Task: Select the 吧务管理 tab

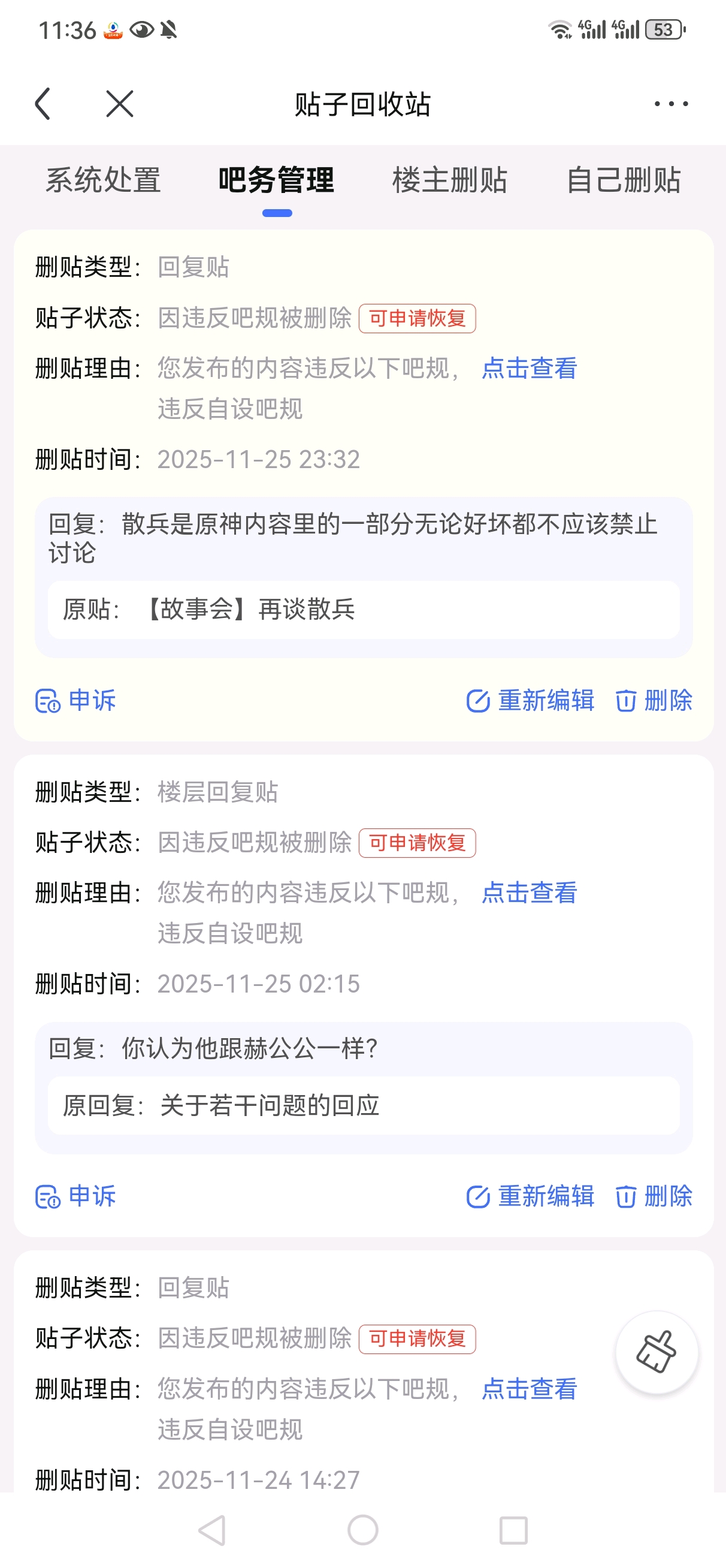Action: (276, 180)
